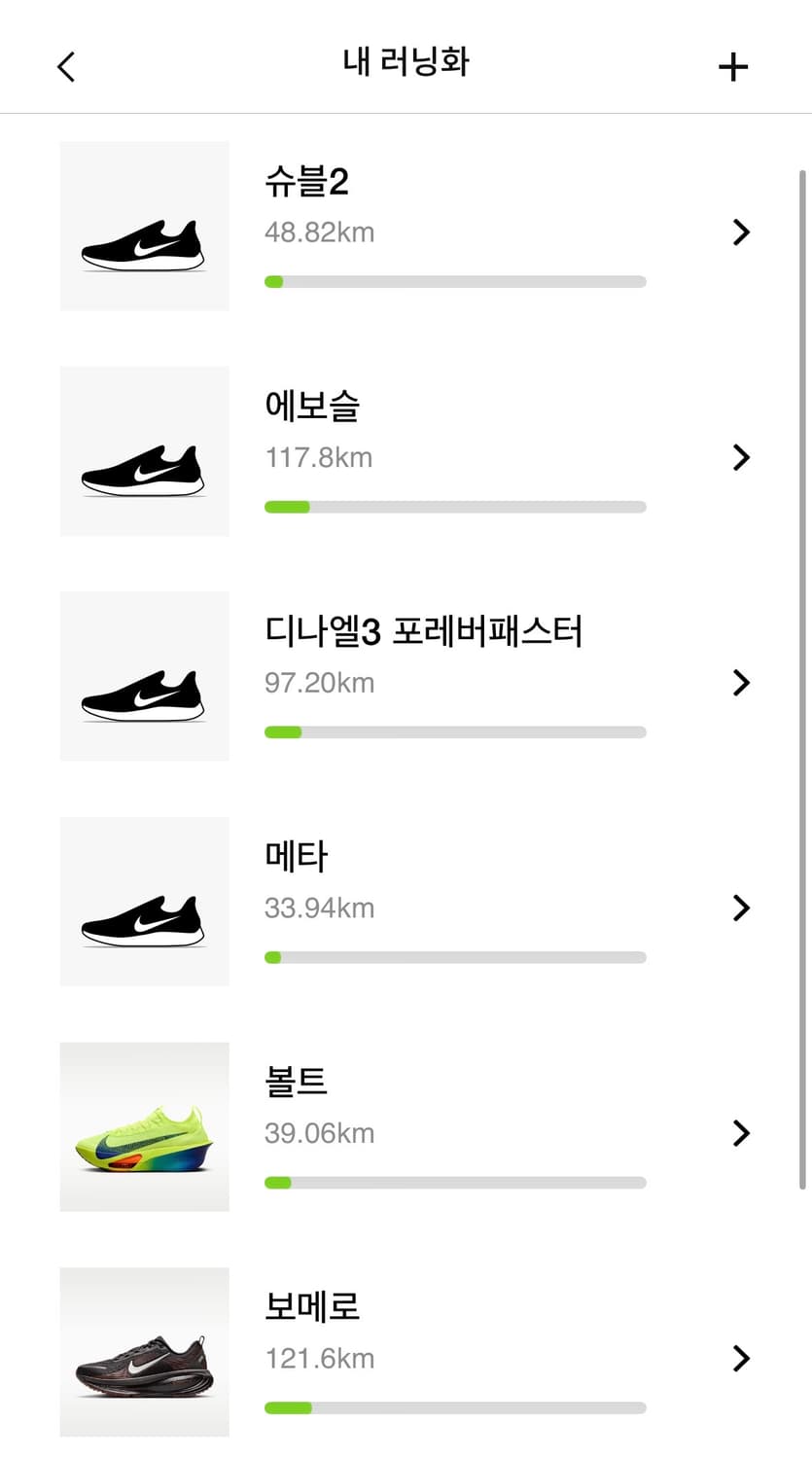This screenshot has width=812, height=1459.
Task: Tap the 내 러닝화 screen title
Action: pos(406,60)
